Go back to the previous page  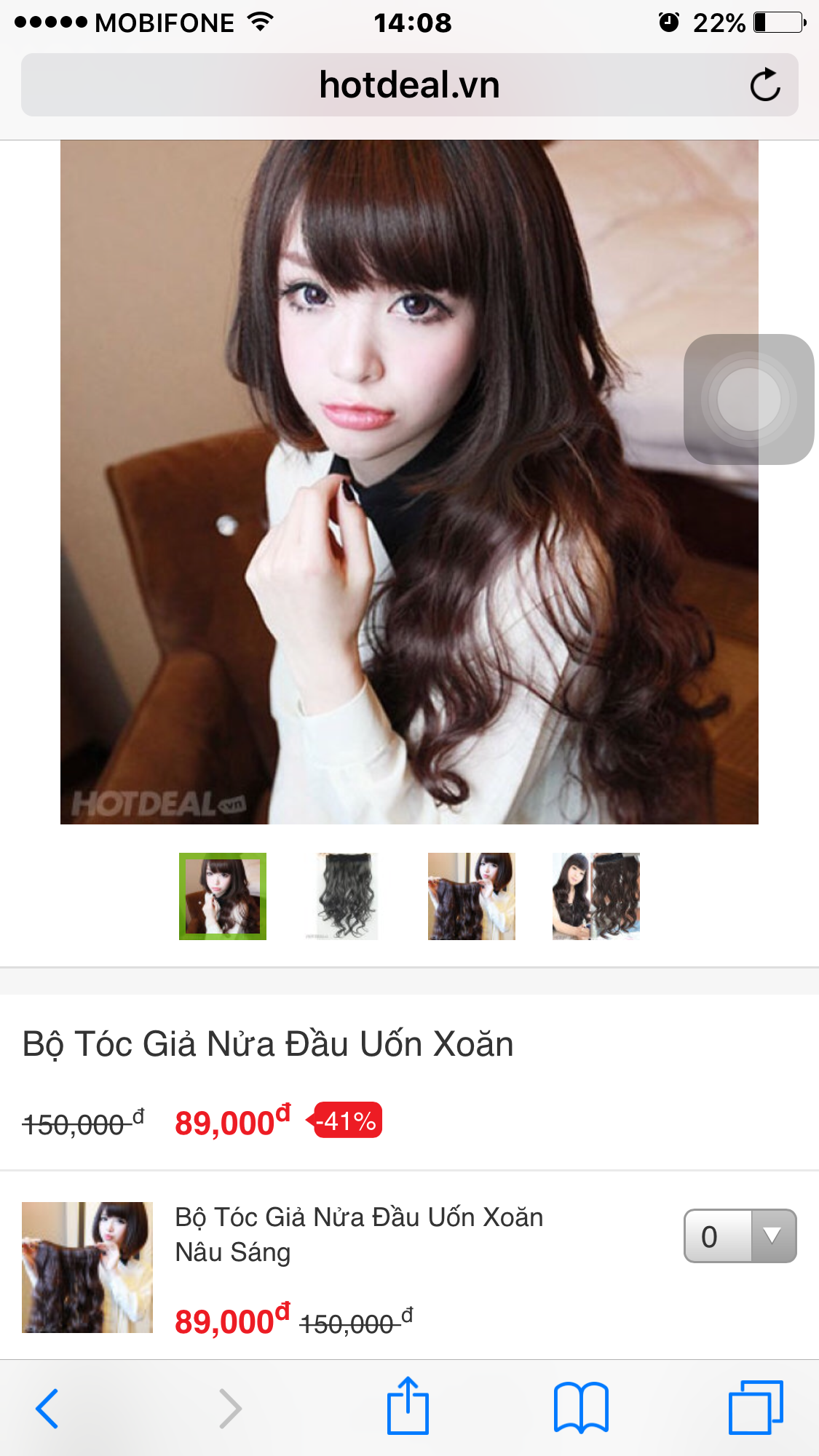pyautogui.click(x=47, y=1408)
